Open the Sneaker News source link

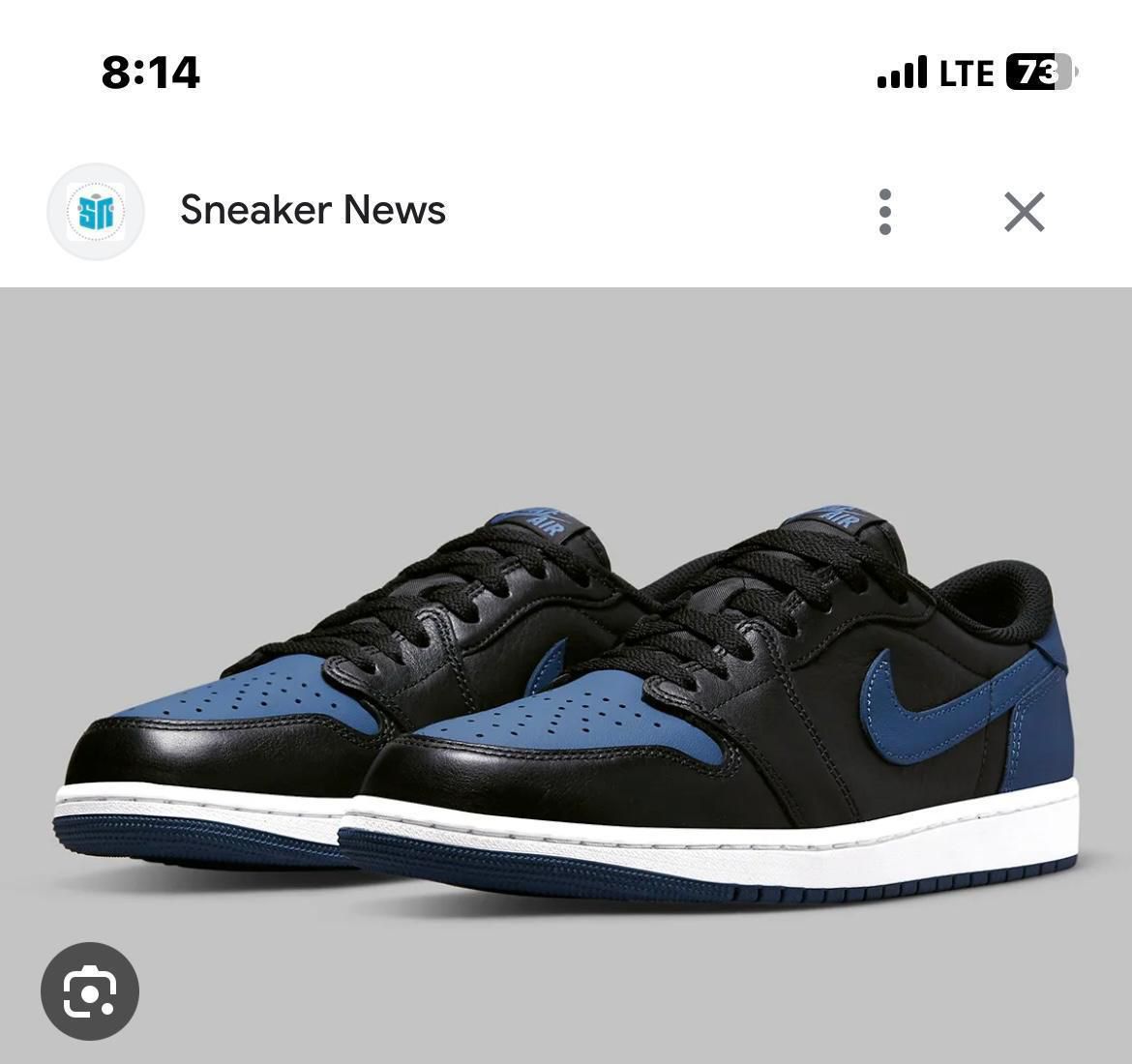312,210
